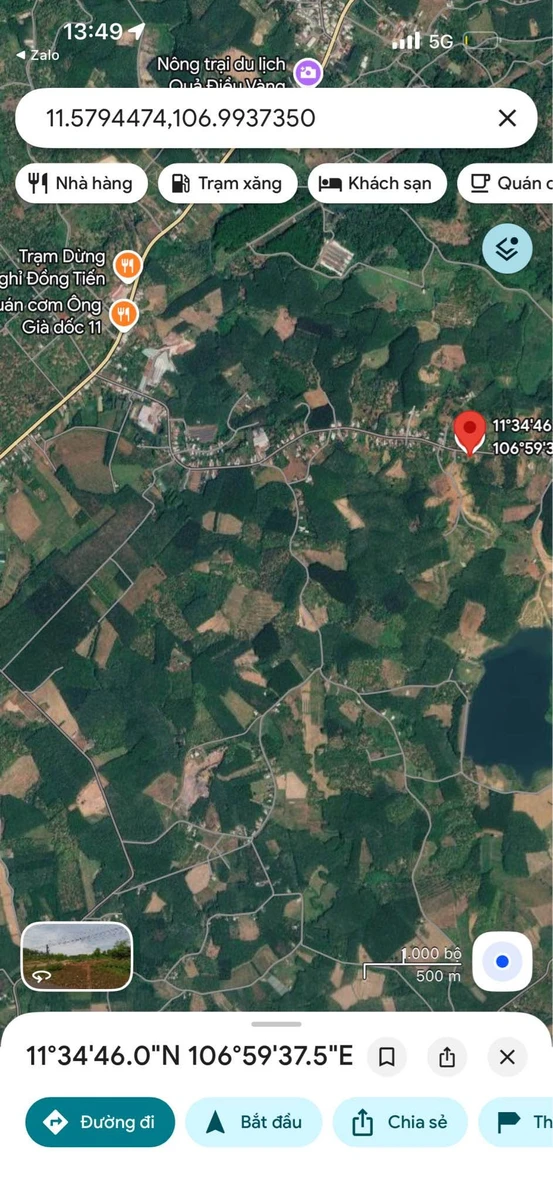Image resolution: width=553 pixels, height=1200 pixels.
Task: Tap the Chia sẻ button
Action: point(400,1122)
